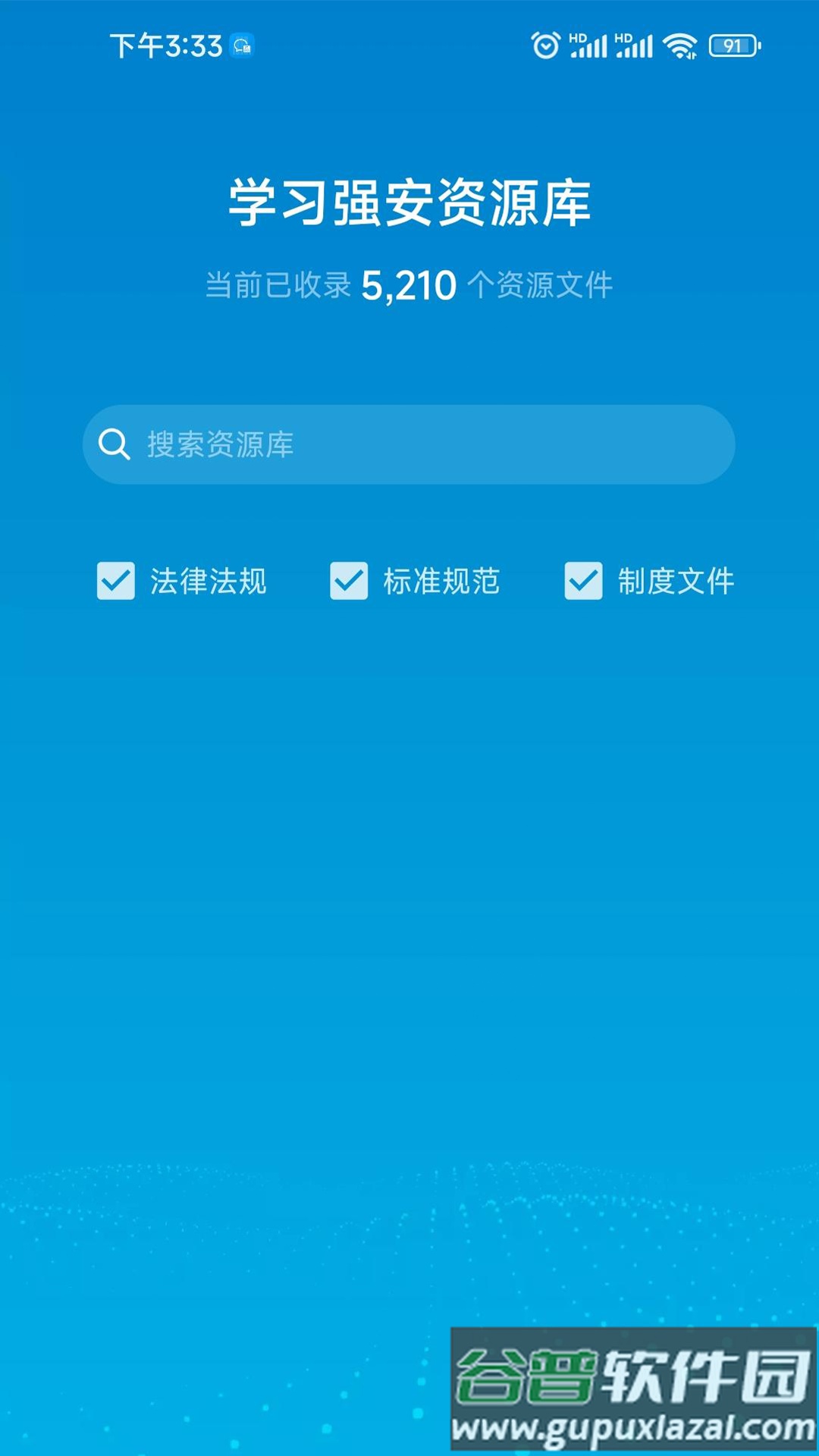This screenshot has width=819, height=1456.
Task: Tap the 搜索资源库 search field
Action: pyautogui.click(x=409, y=444)
